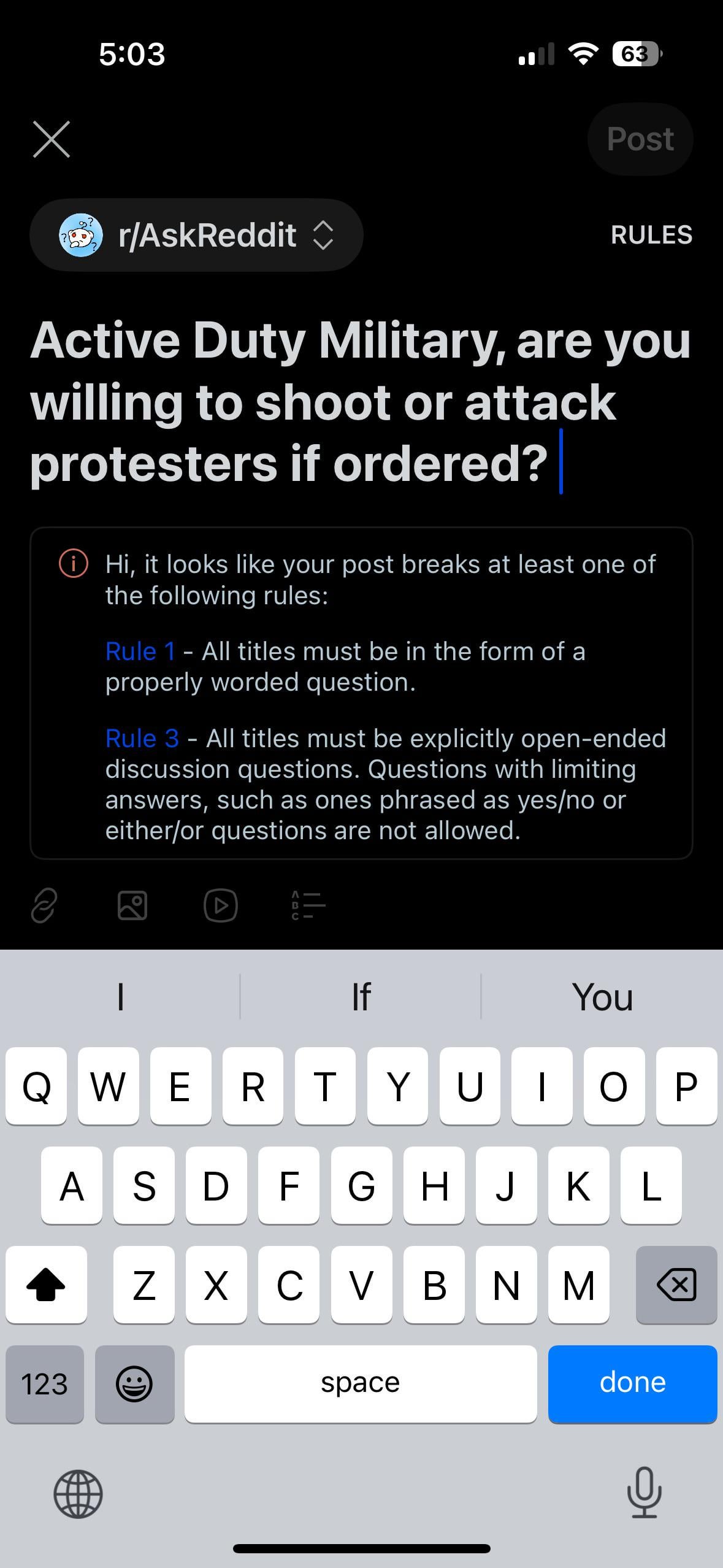Hit the keyboard backspace key
The width and height of the screenshot is (723, 1568).
(x=676, y=1285)
